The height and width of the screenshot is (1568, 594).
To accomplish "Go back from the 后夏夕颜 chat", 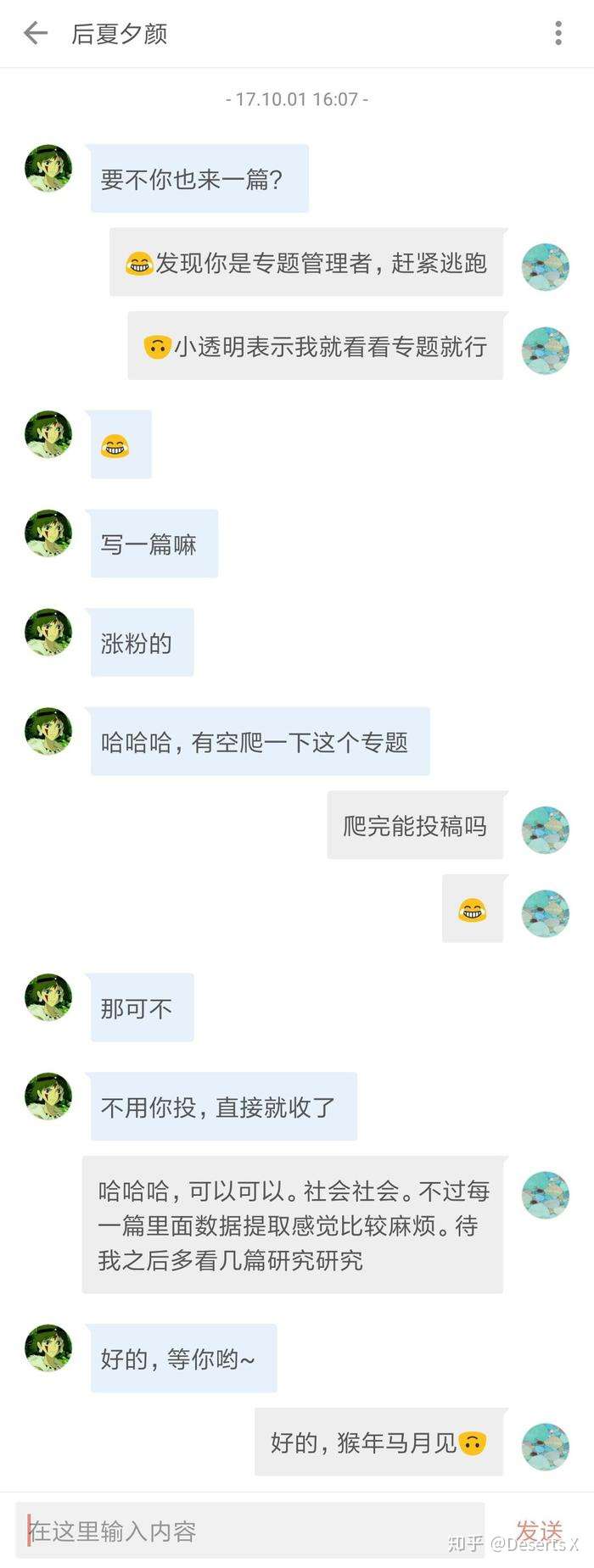I will (36, 34).
